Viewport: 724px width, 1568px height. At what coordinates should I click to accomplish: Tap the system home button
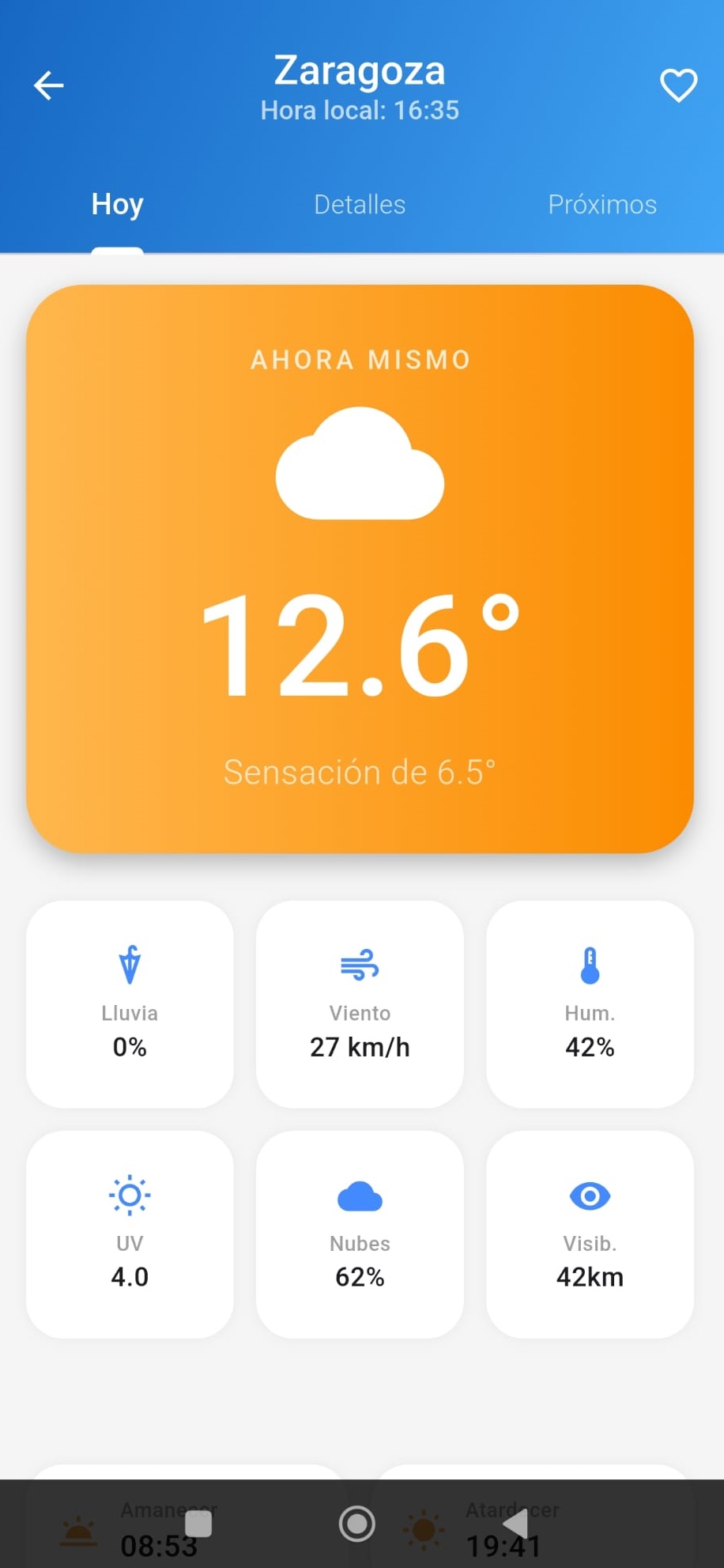point(357,1524)
